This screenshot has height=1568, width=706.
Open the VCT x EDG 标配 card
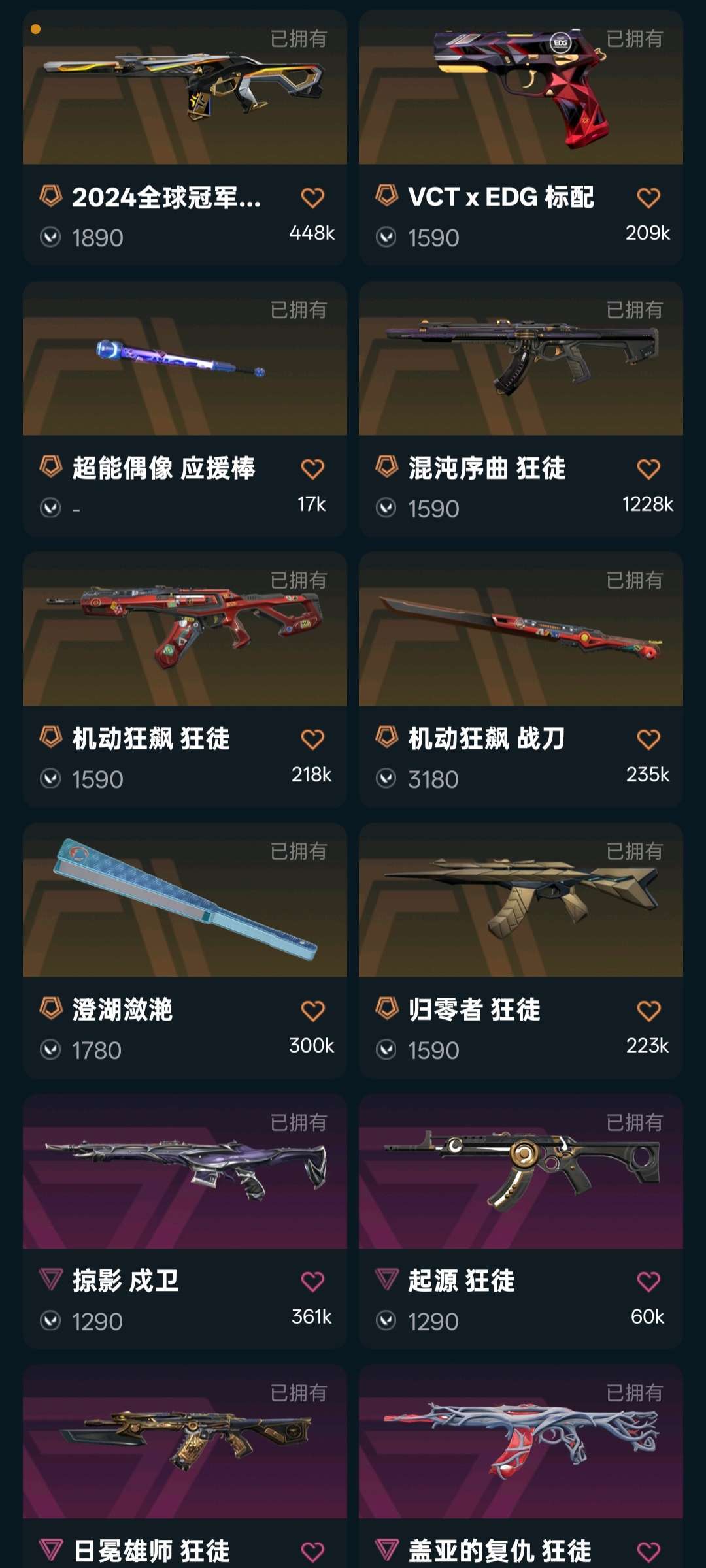520,91
